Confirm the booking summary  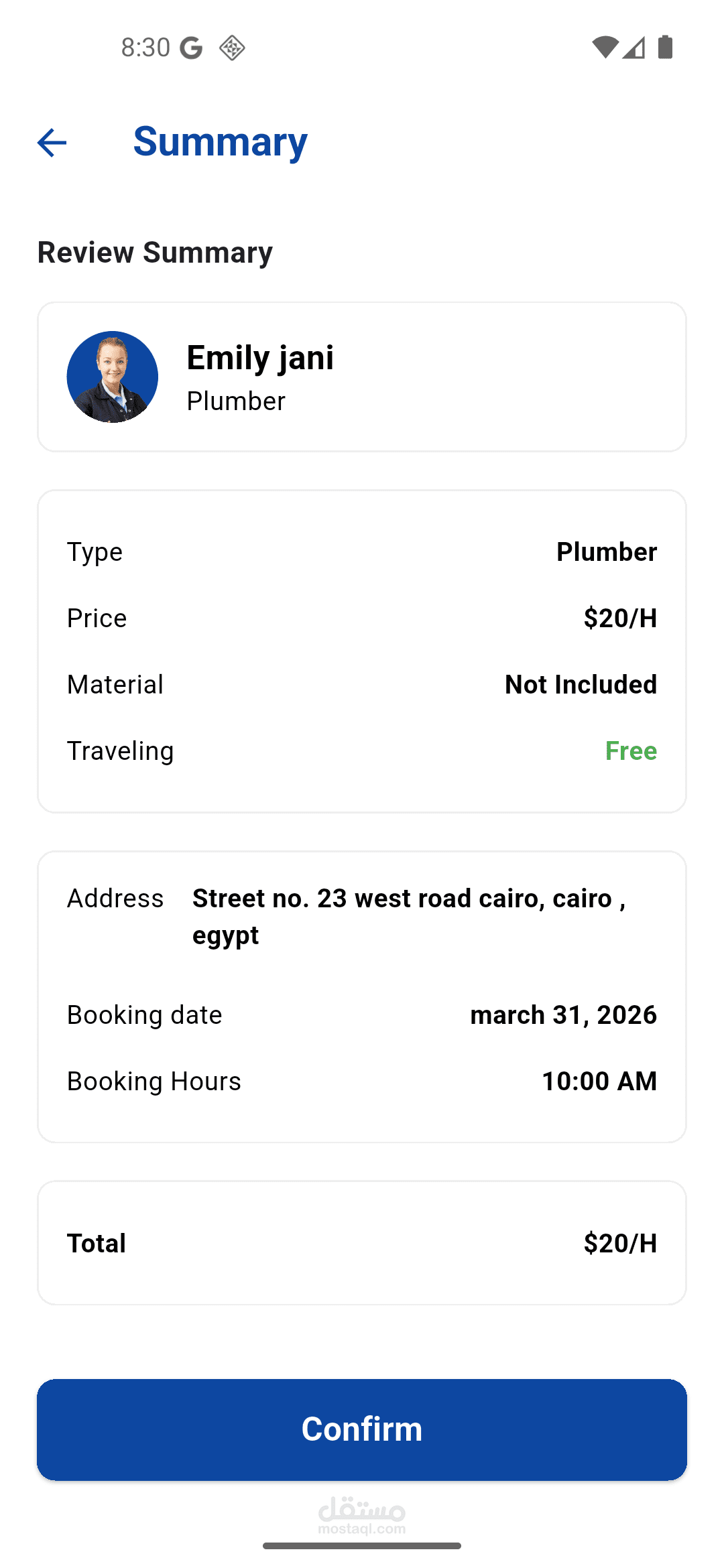click(x=362, y=1429)
